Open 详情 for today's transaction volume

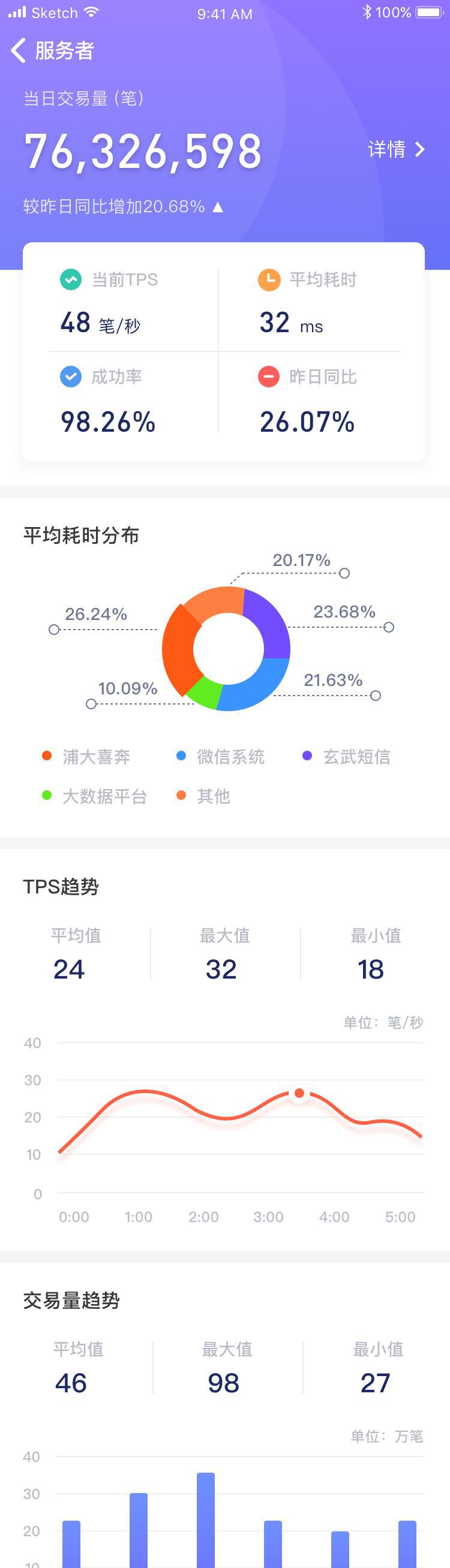tap(396, 149)
